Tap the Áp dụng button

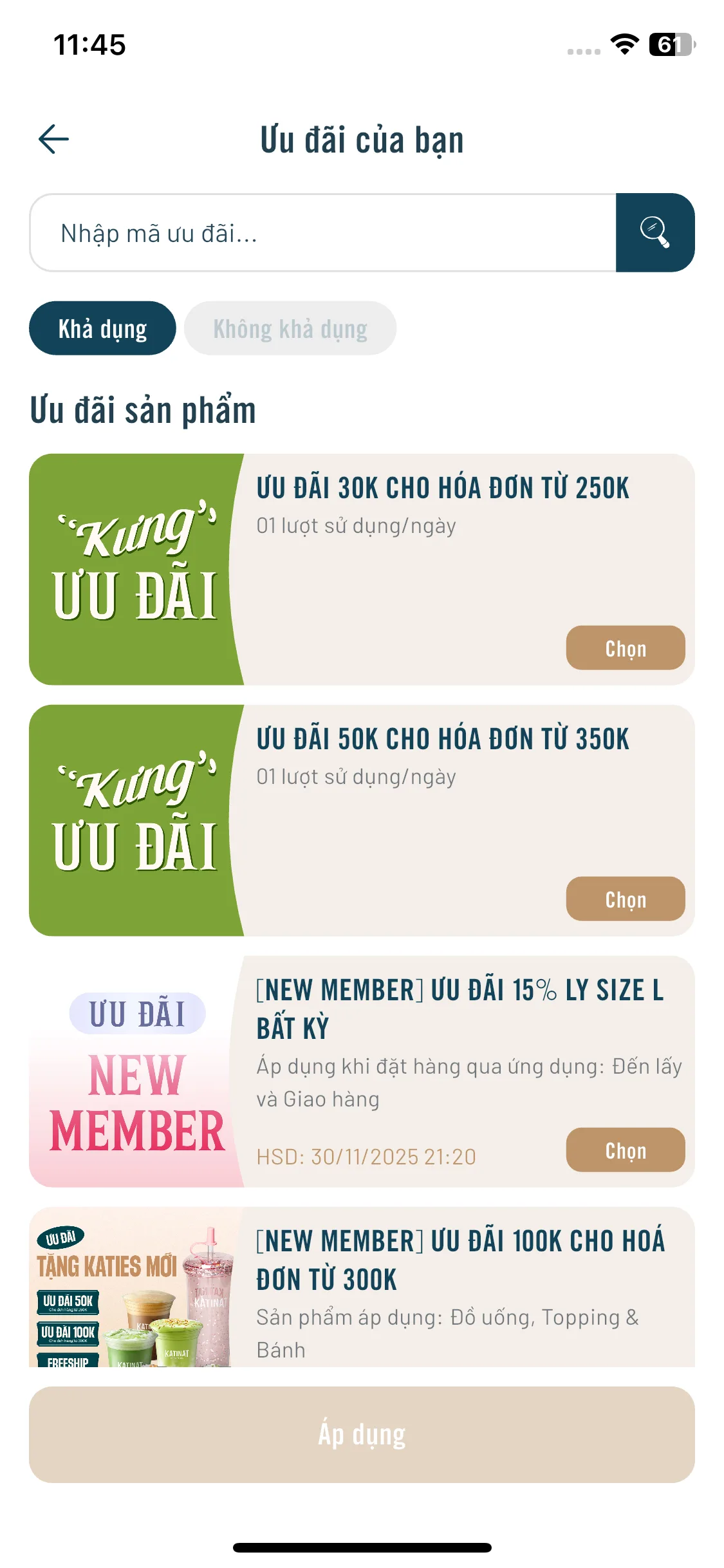click(x=362, y=1435)
